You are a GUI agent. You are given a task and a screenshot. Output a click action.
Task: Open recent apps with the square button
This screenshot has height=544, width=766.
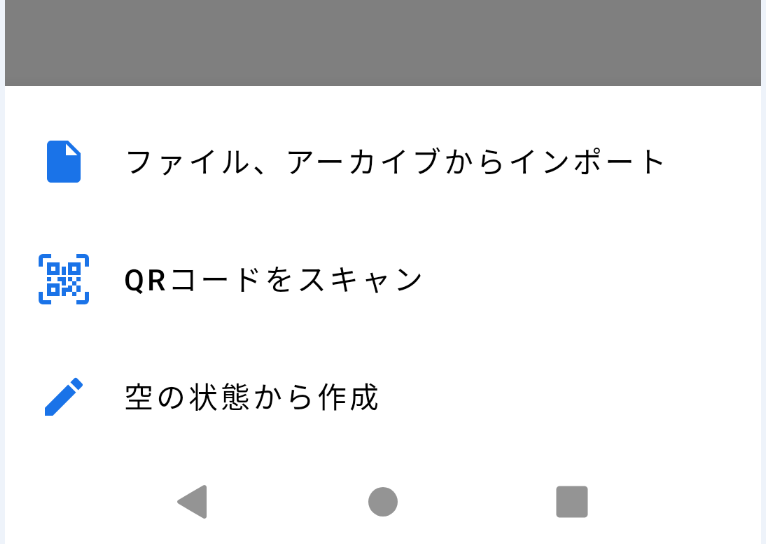click(572, 501)
